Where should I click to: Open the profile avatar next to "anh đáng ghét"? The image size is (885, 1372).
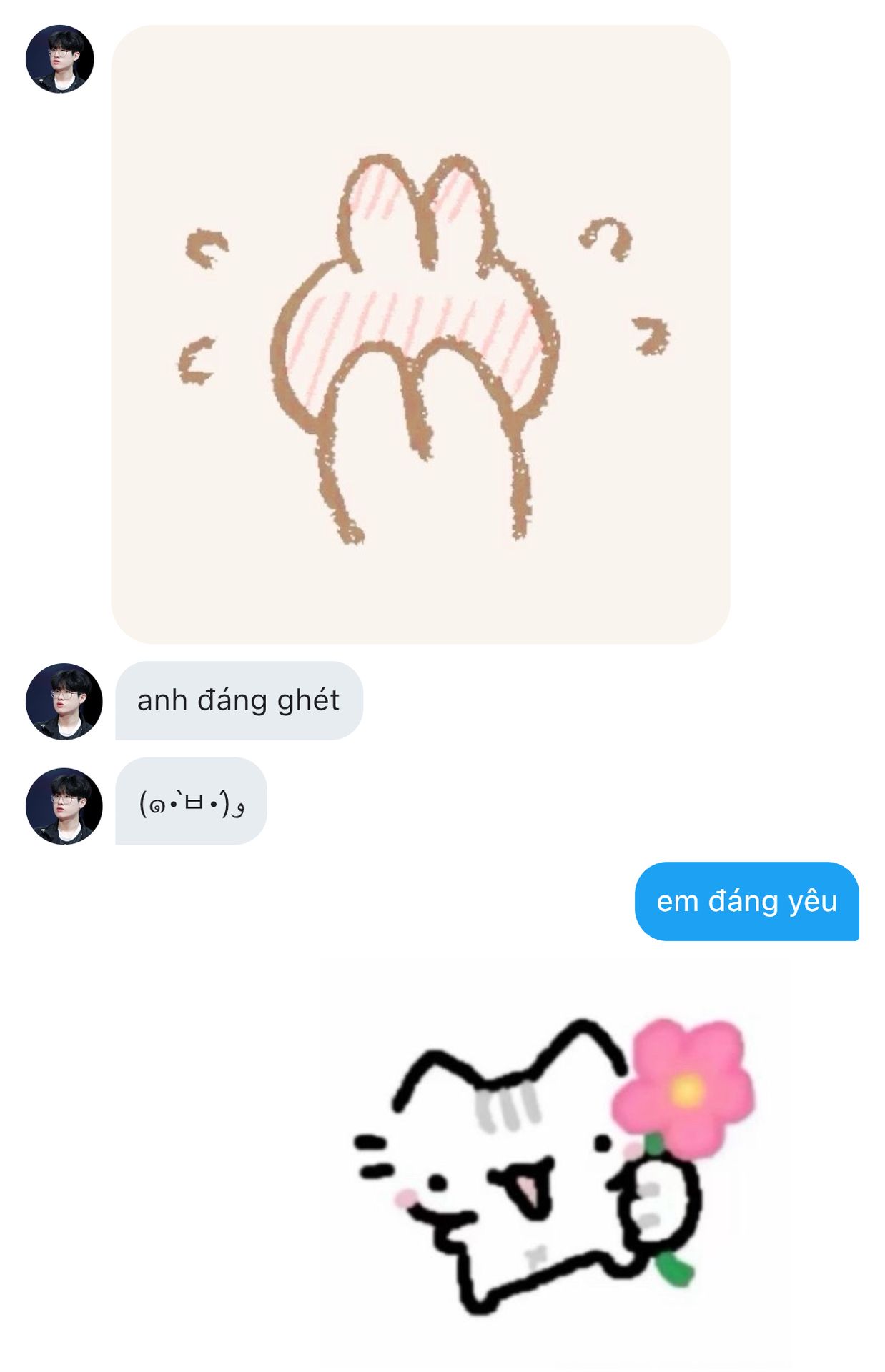[x=64, y=701]
